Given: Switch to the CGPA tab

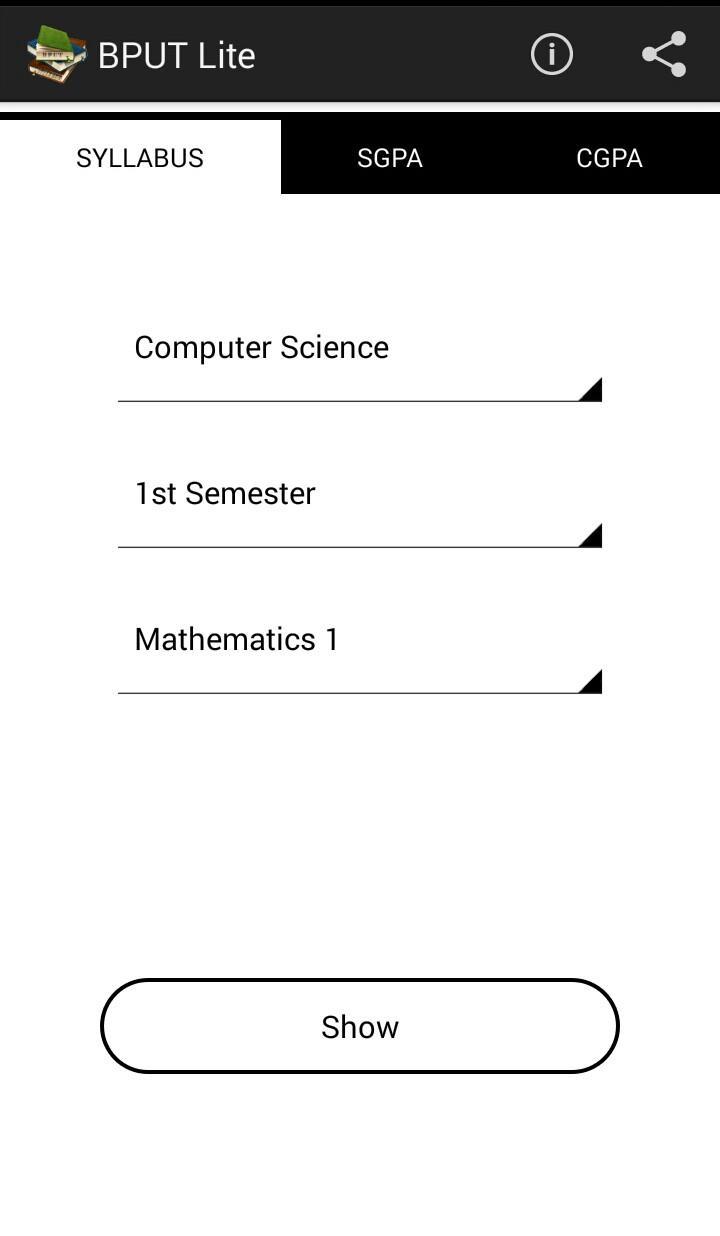Looking at the screenshot, I should coord(609,158).
